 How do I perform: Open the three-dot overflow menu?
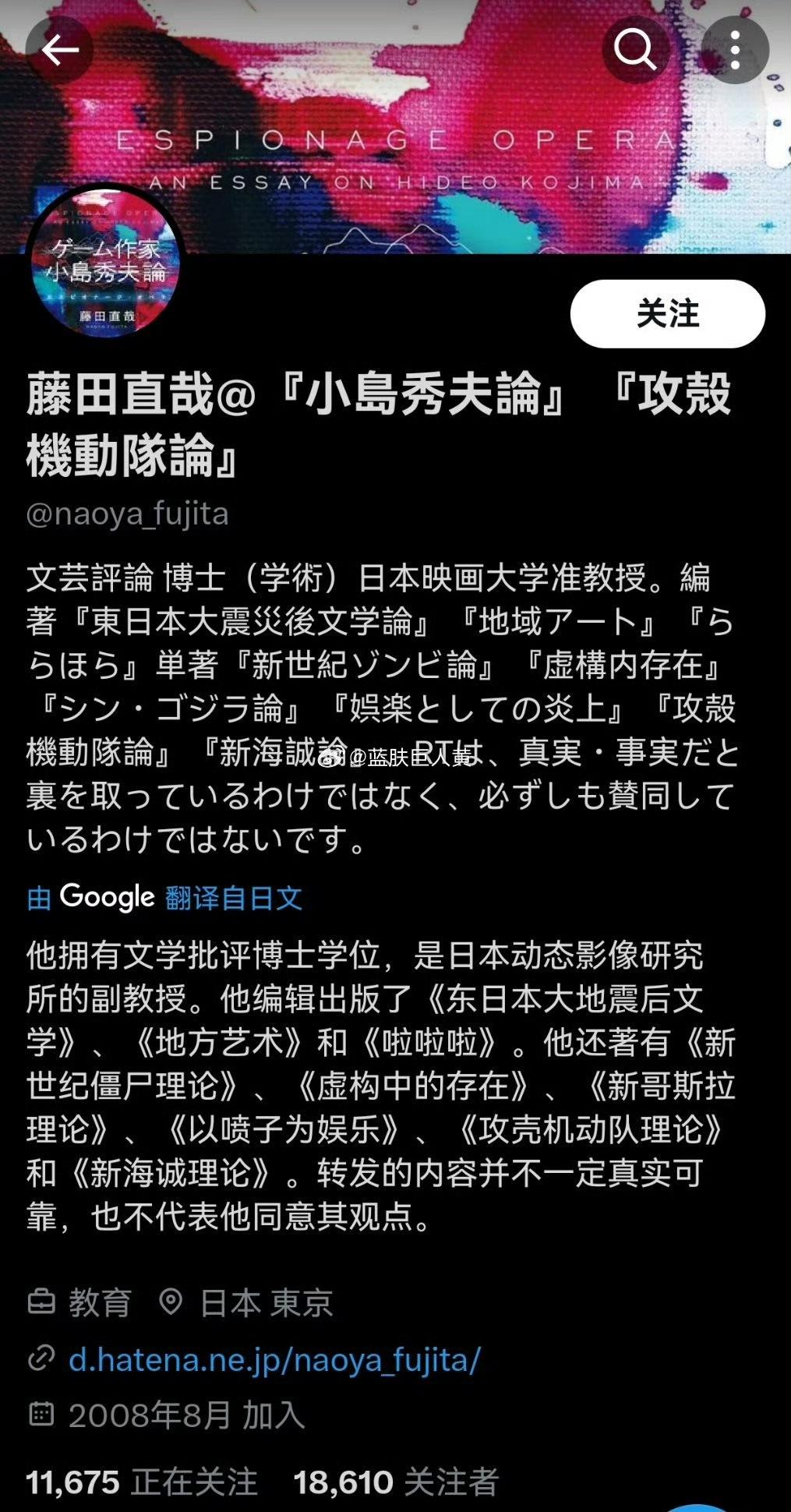click(x=733, y=49)
